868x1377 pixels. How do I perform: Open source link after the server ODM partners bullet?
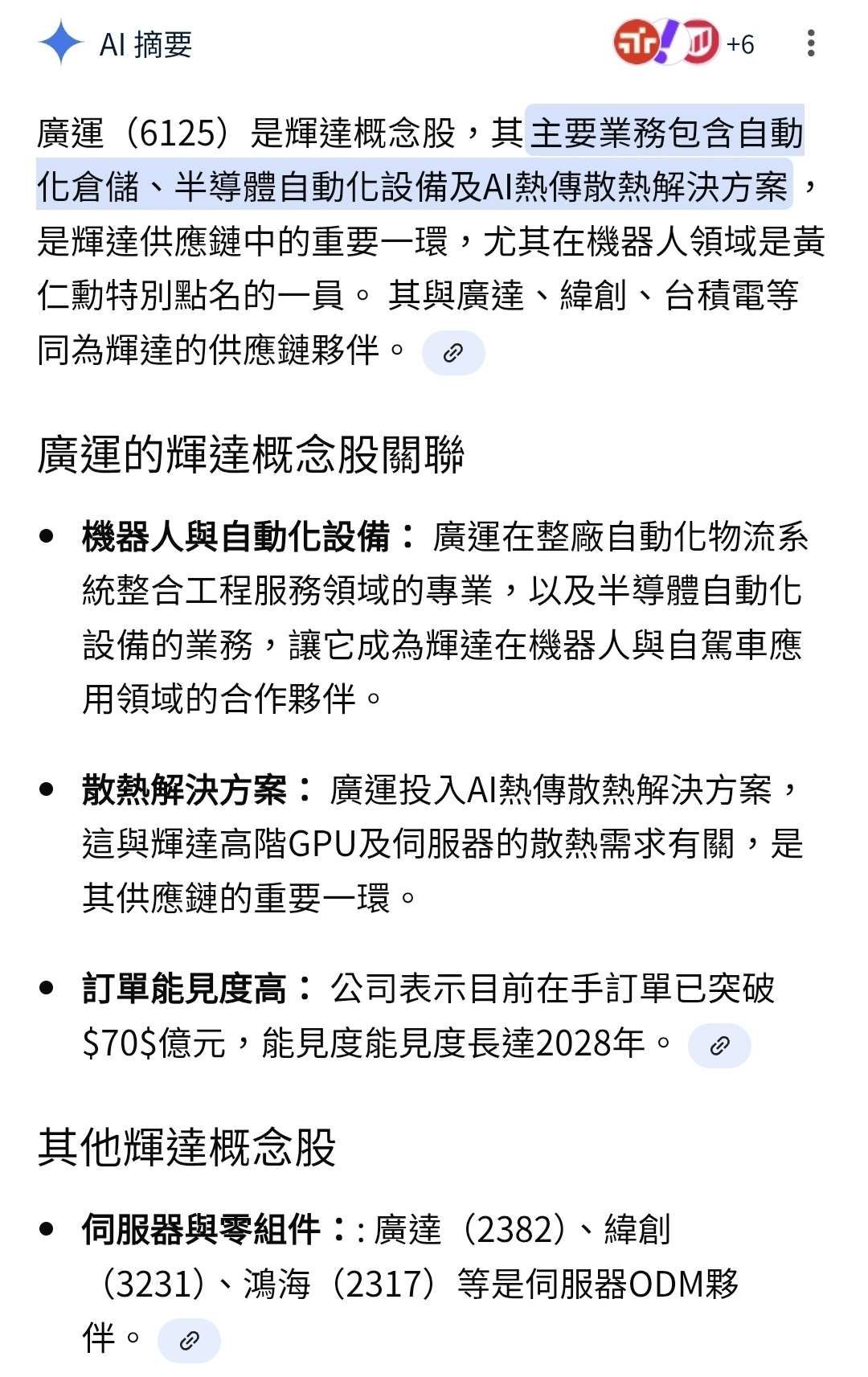[189, 1340]
